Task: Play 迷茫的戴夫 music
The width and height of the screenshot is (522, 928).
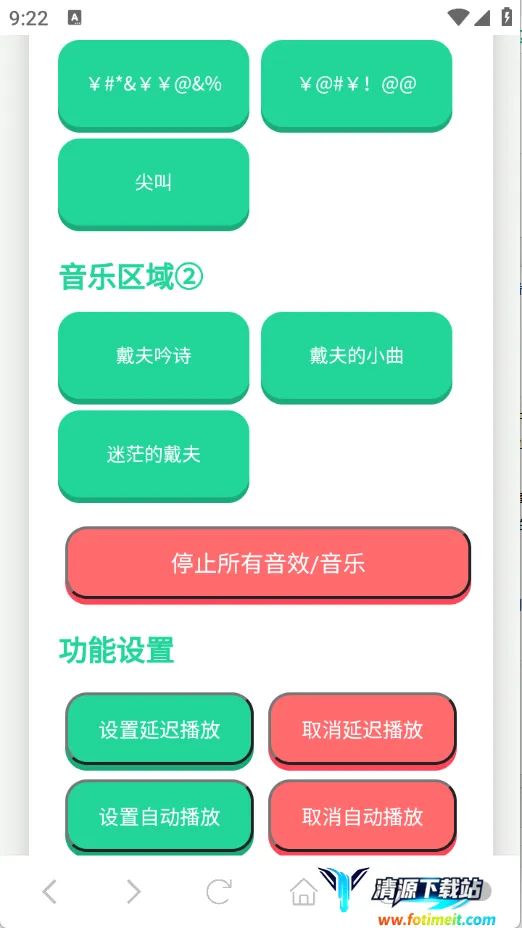Action: 153,455
